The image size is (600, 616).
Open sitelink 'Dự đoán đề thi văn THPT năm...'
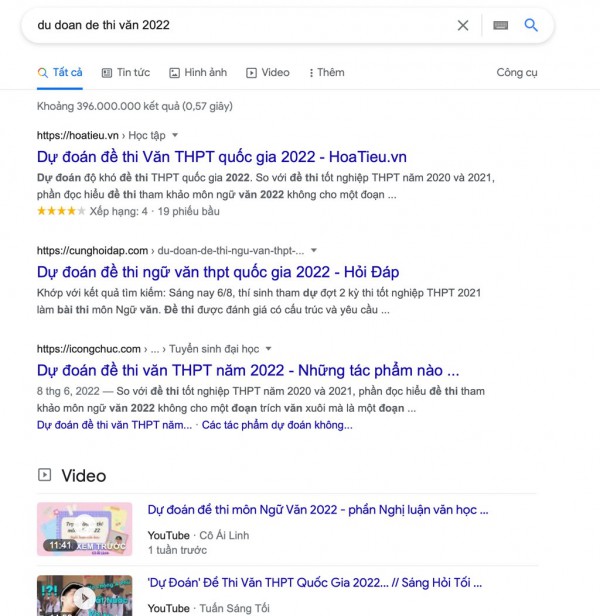[x=114, y=425]
